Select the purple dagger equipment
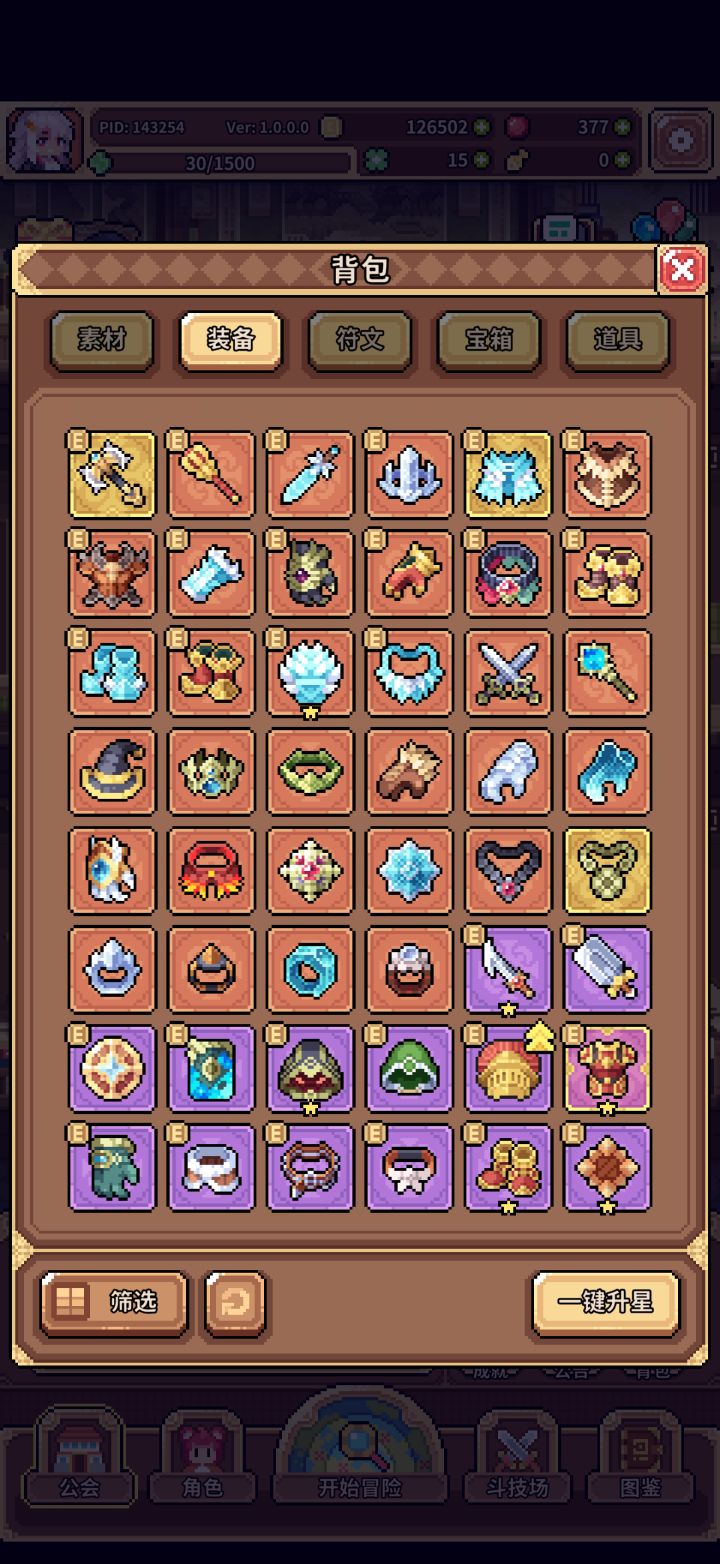 [507, 970]
